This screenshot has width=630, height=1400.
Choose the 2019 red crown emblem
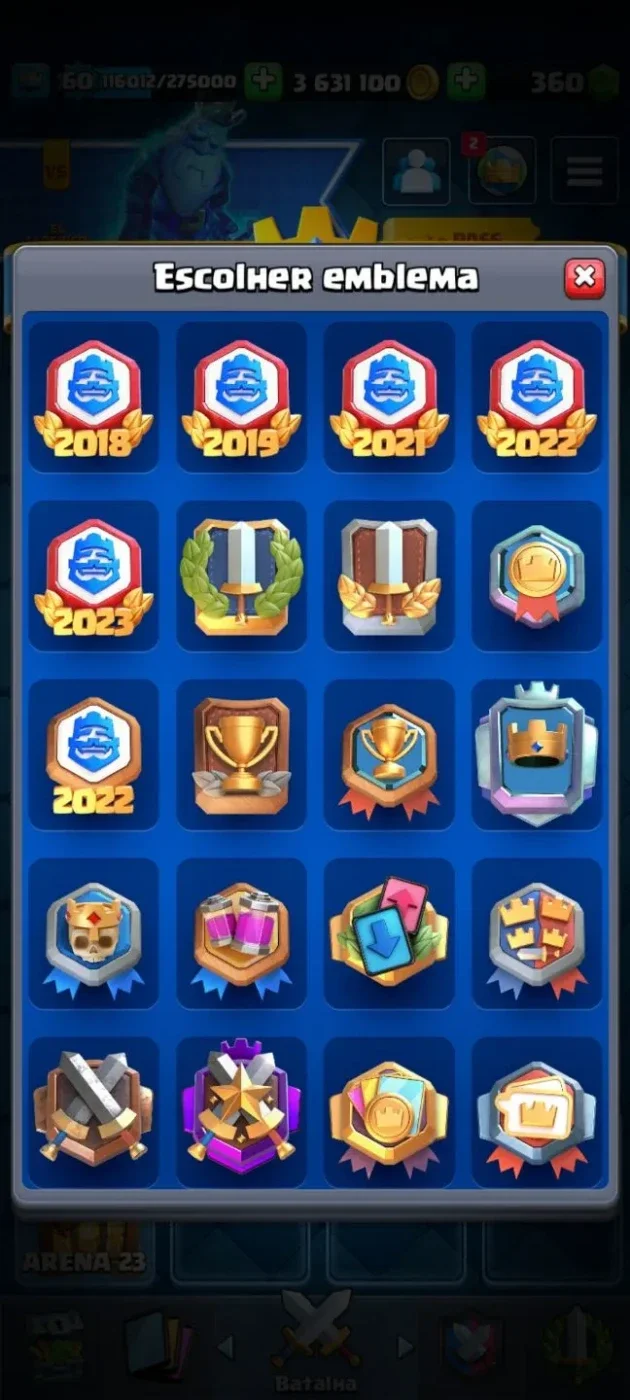pyautogui.click(x=241, y=397)
